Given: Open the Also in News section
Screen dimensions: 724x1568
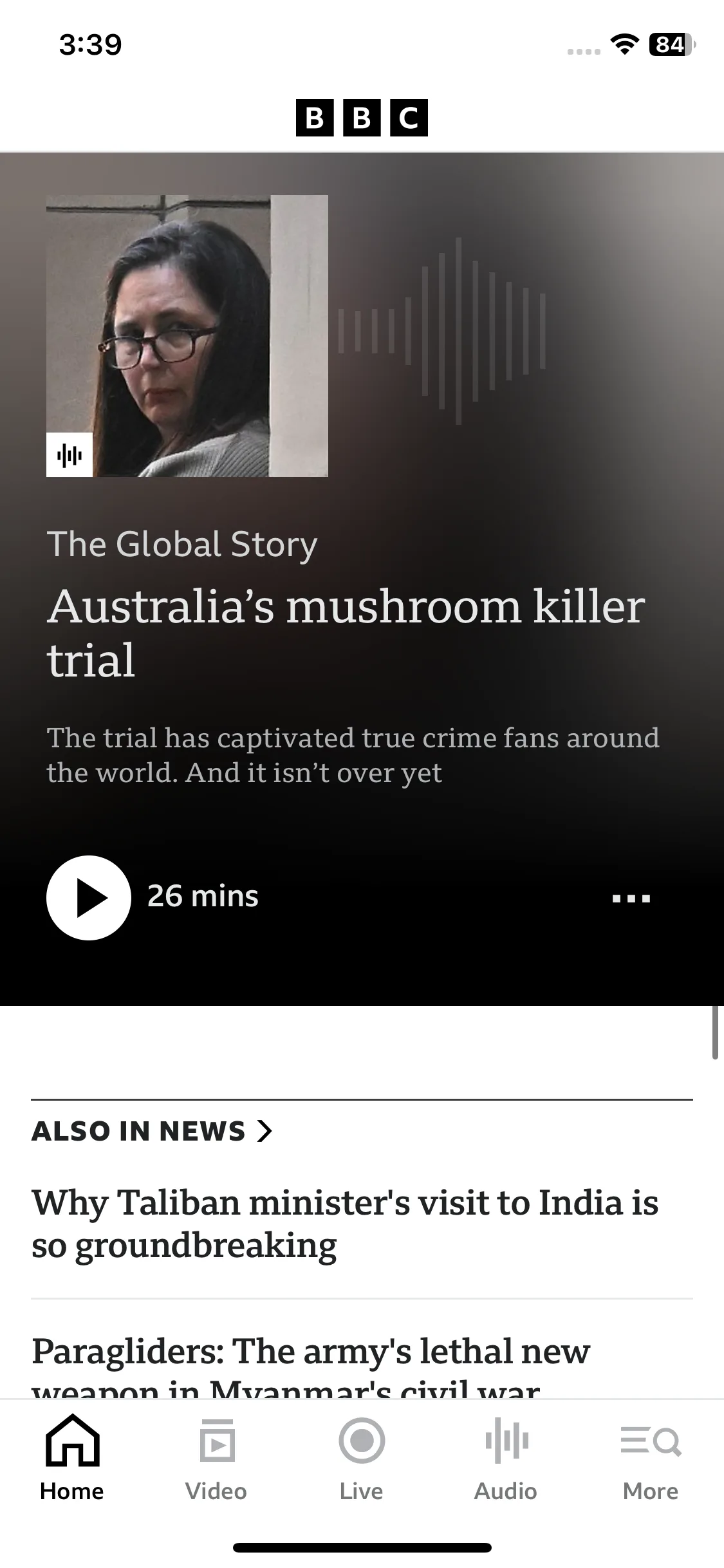Looking at the screenshot, I should [x=152, y=1132].
